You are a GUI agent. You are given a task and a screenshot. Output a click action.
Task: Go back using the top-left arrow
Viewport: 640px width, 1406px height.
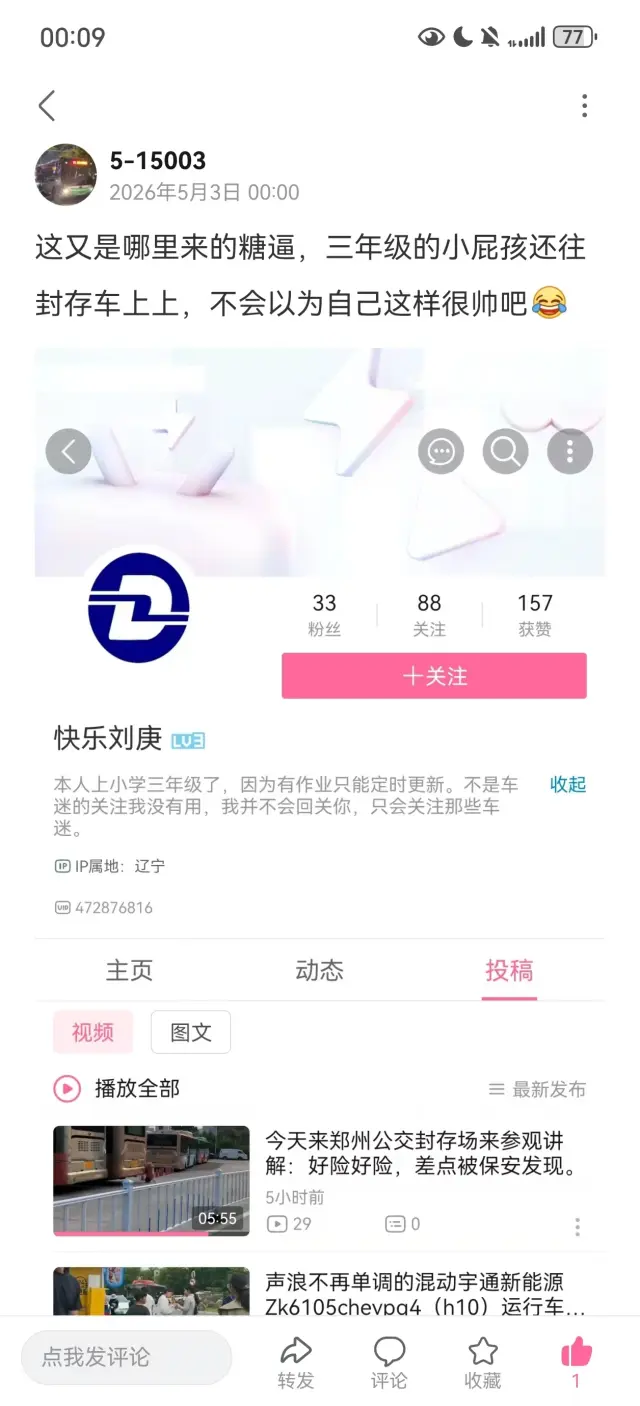click(x=47, y=105)
